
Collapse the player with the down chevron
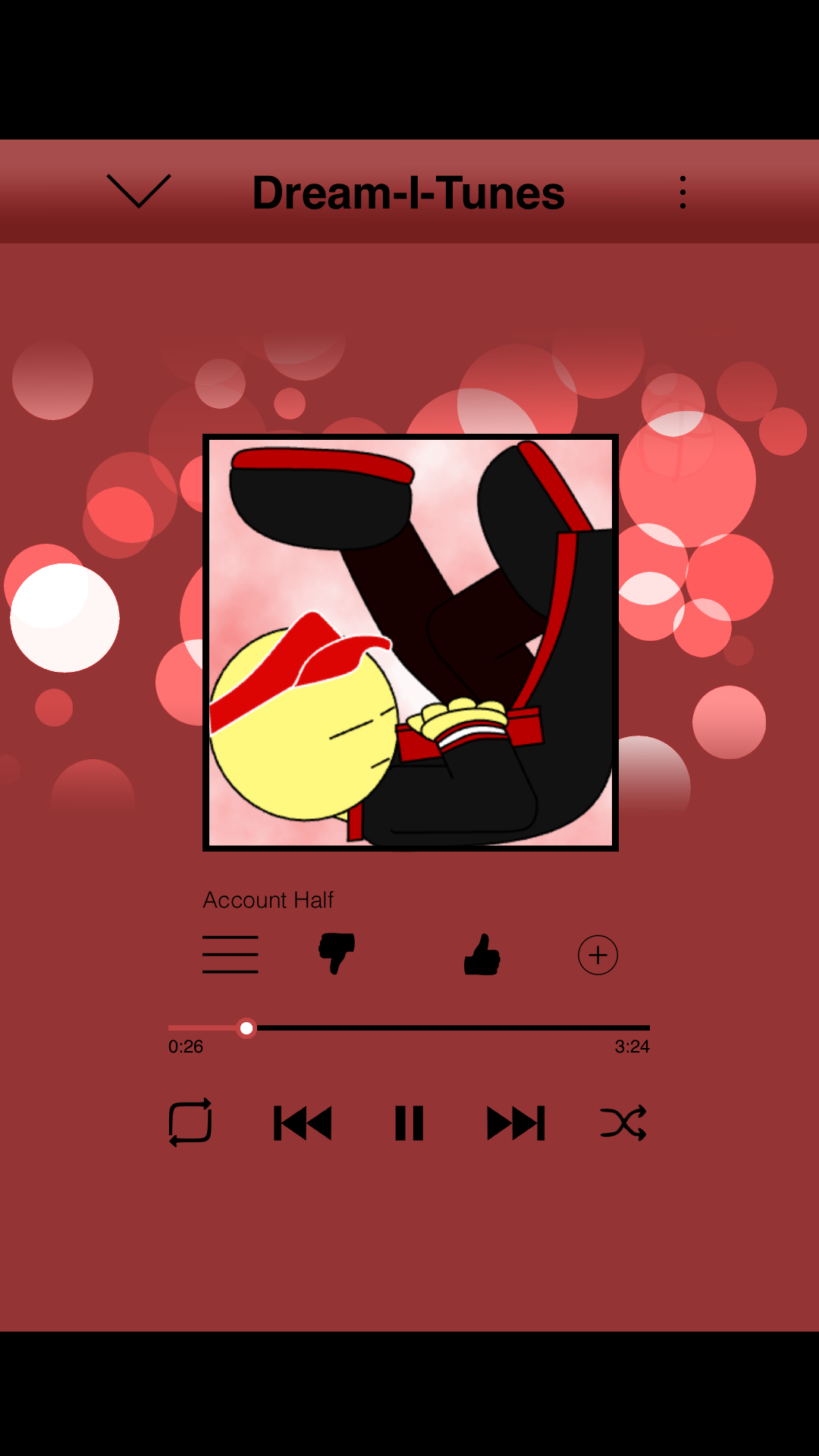pos(139,190)
